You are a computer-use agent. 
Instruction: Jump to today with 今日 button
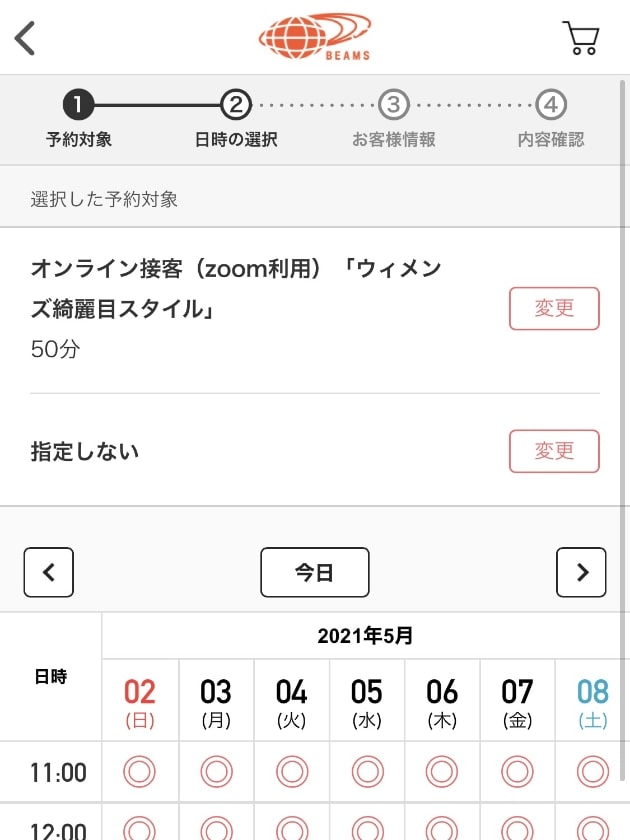coord(314,573)
